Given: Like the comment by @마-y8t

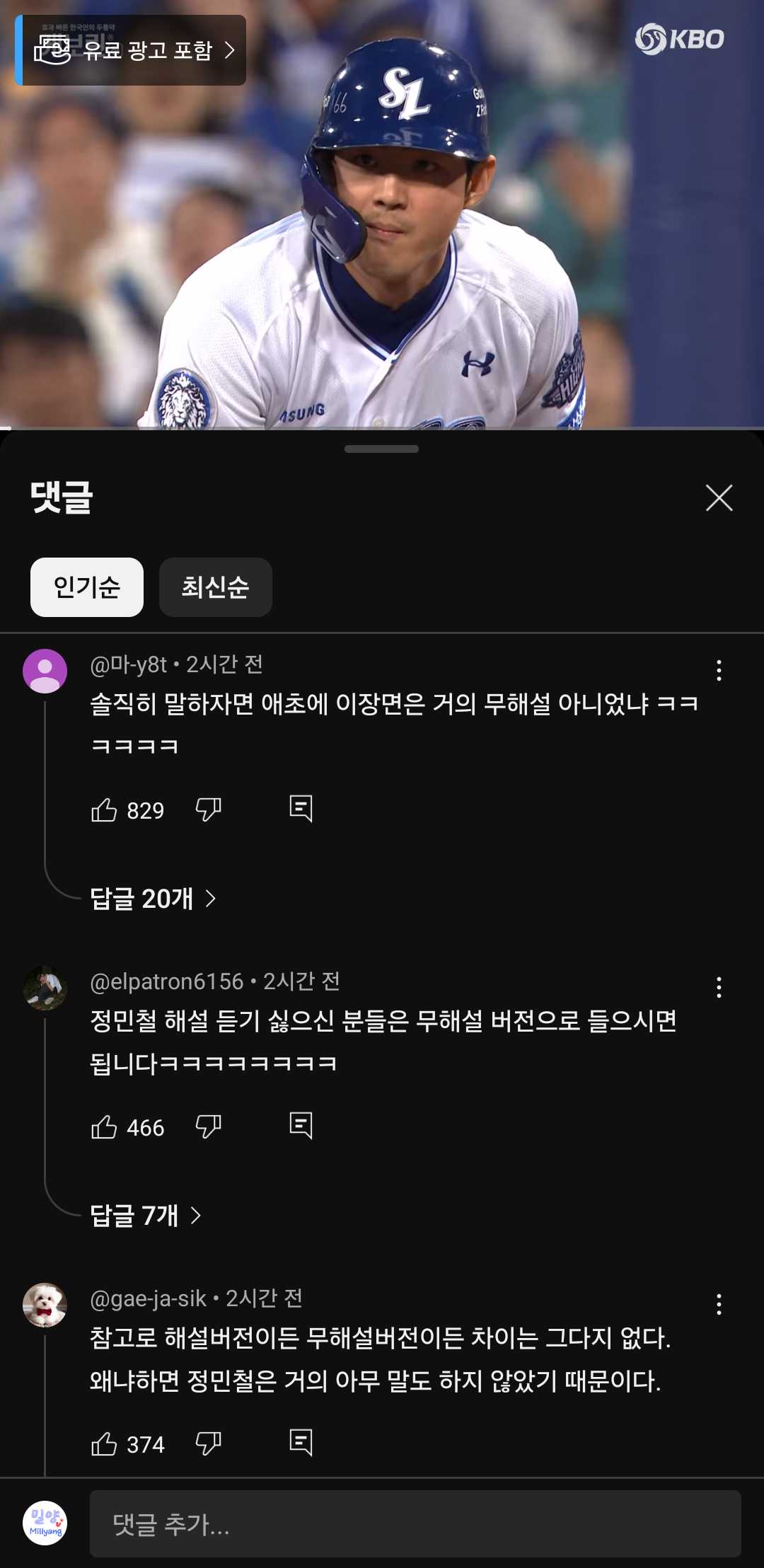Looking at the screenshot, I should 104,809.
